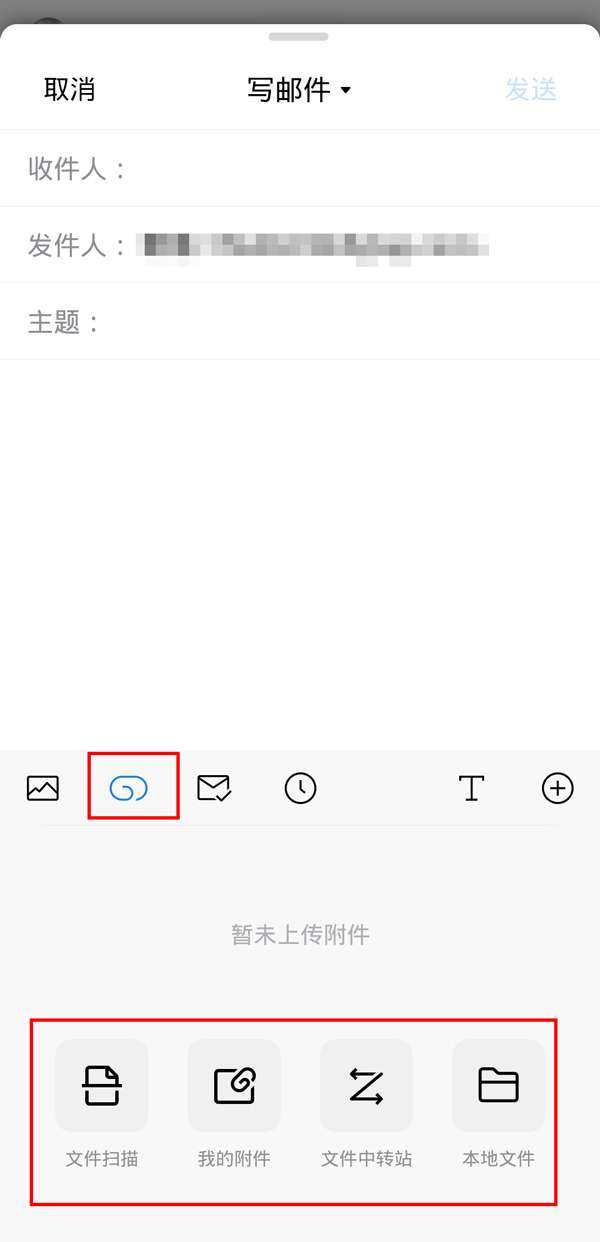Open the text formatting T icon
Screen dimensions: 600x1242
click(x=471, y=788)
